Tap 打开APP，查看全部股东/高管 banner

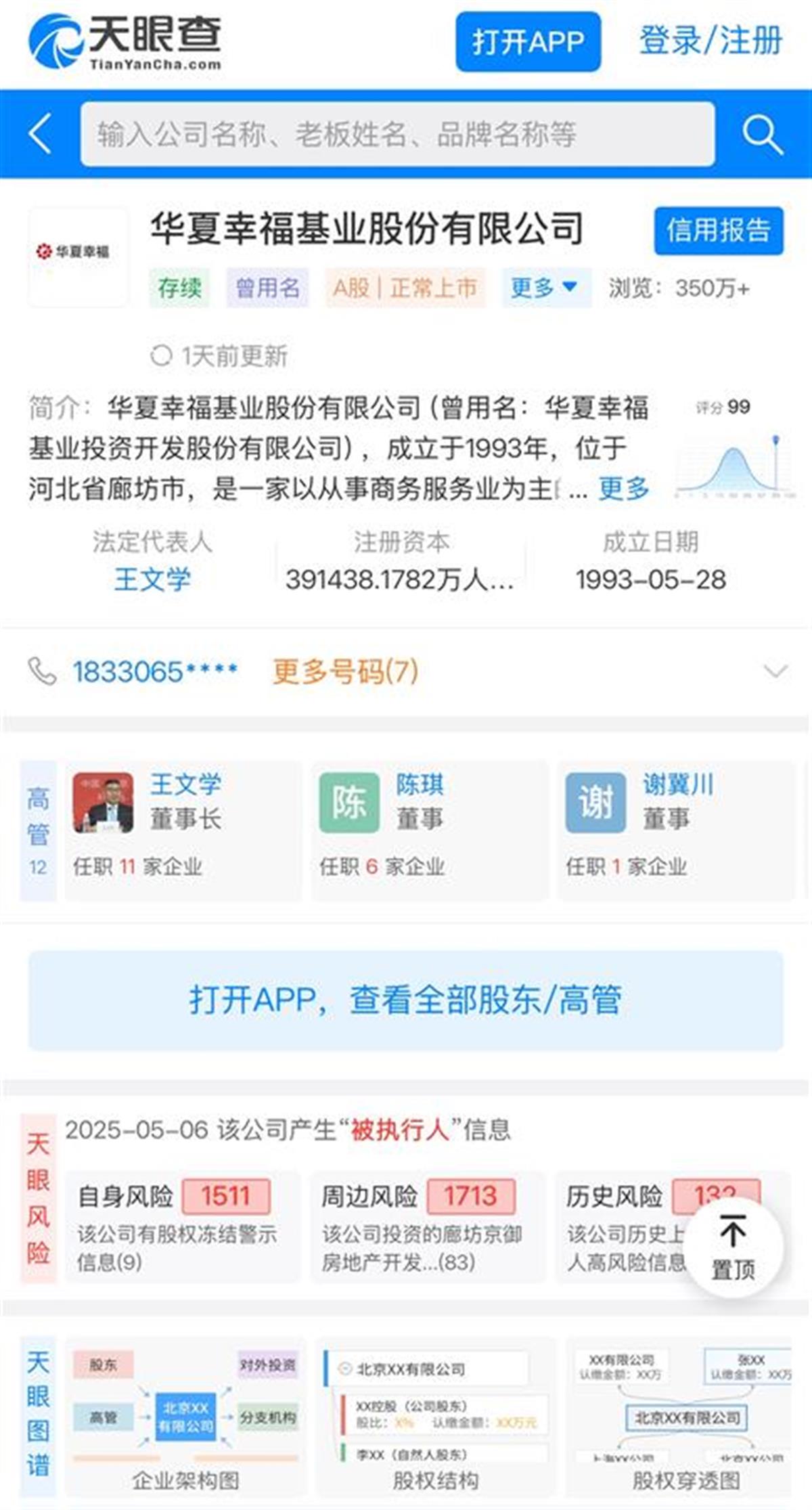(x=405, y=1000)
